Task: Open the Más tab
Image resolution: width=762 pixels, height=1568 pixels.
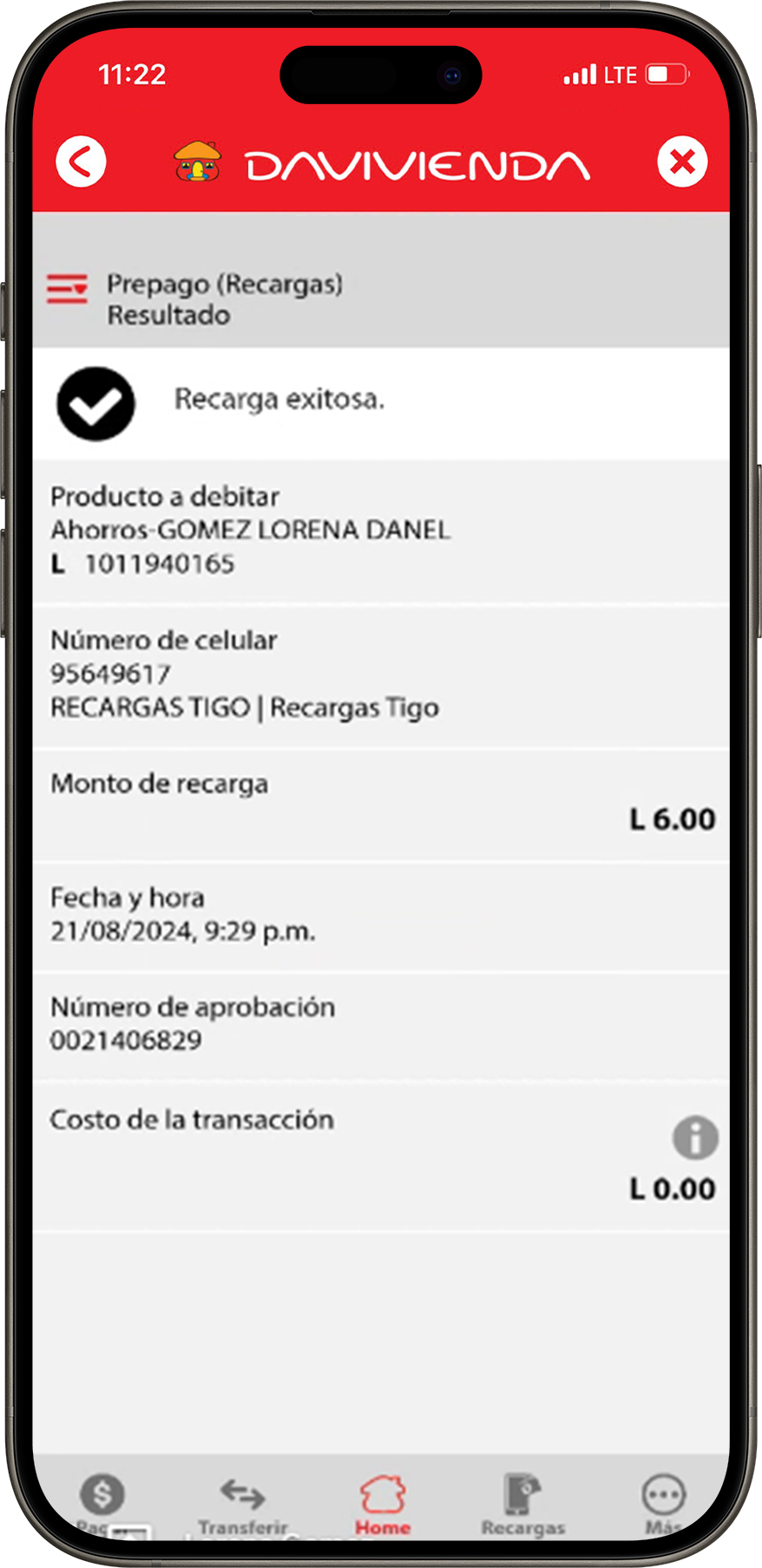Action: [664, 1506]
